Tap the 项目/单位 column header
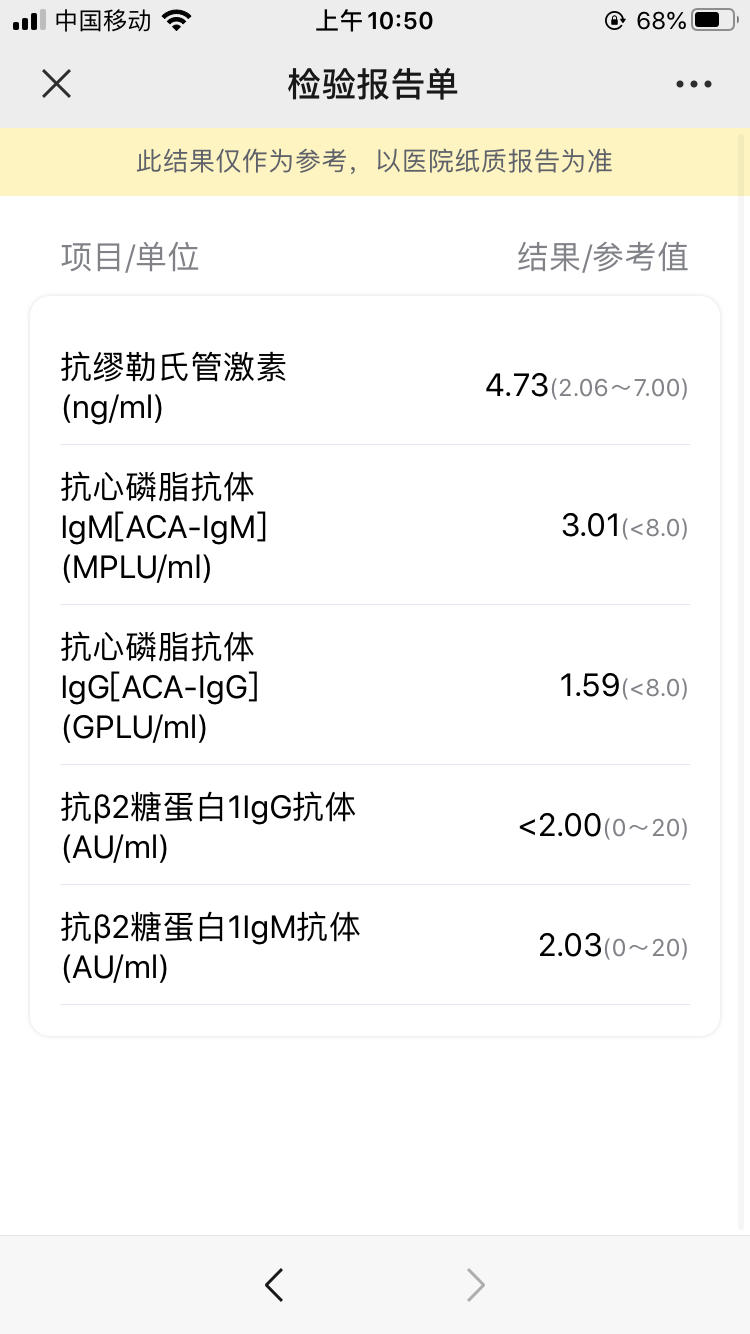This screenshot has height=1334, width=750. [x=128, y=257]
